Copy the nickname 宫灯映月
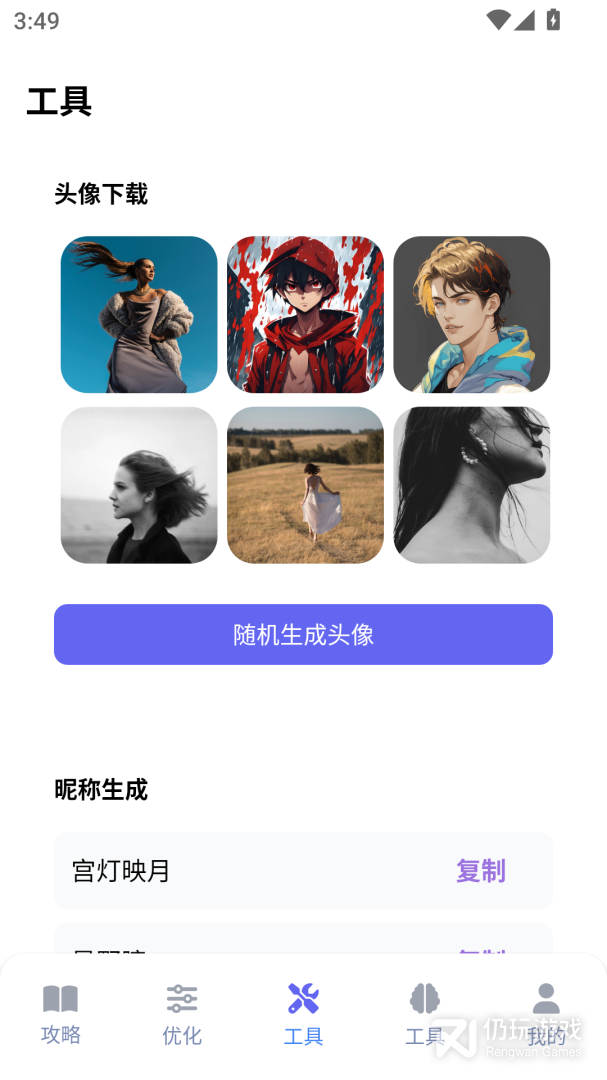This screenshot has height=1080, width=607. point(480,871)
